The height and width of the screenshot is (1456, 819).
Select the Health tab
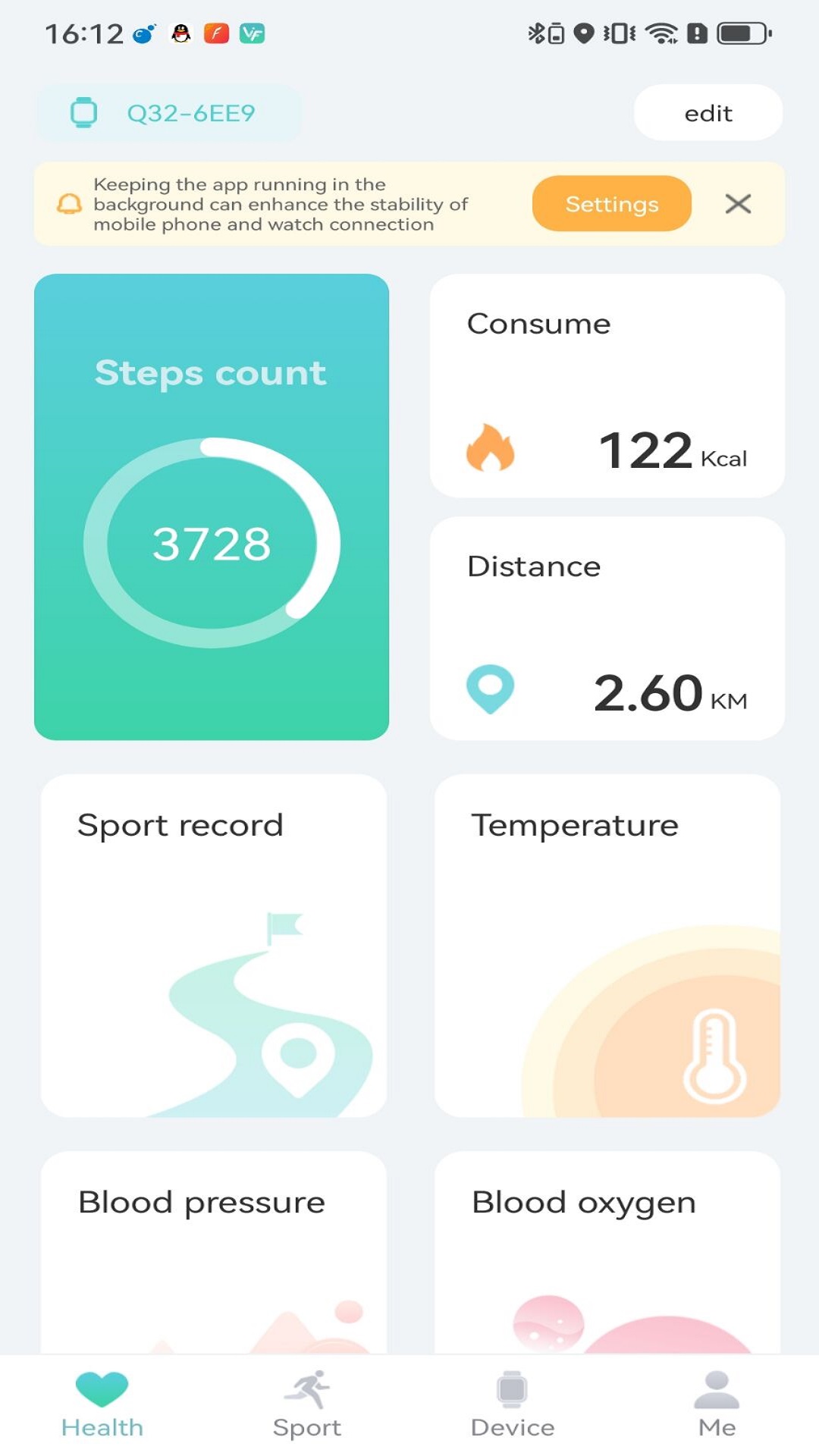click(x=102, y=1404)
